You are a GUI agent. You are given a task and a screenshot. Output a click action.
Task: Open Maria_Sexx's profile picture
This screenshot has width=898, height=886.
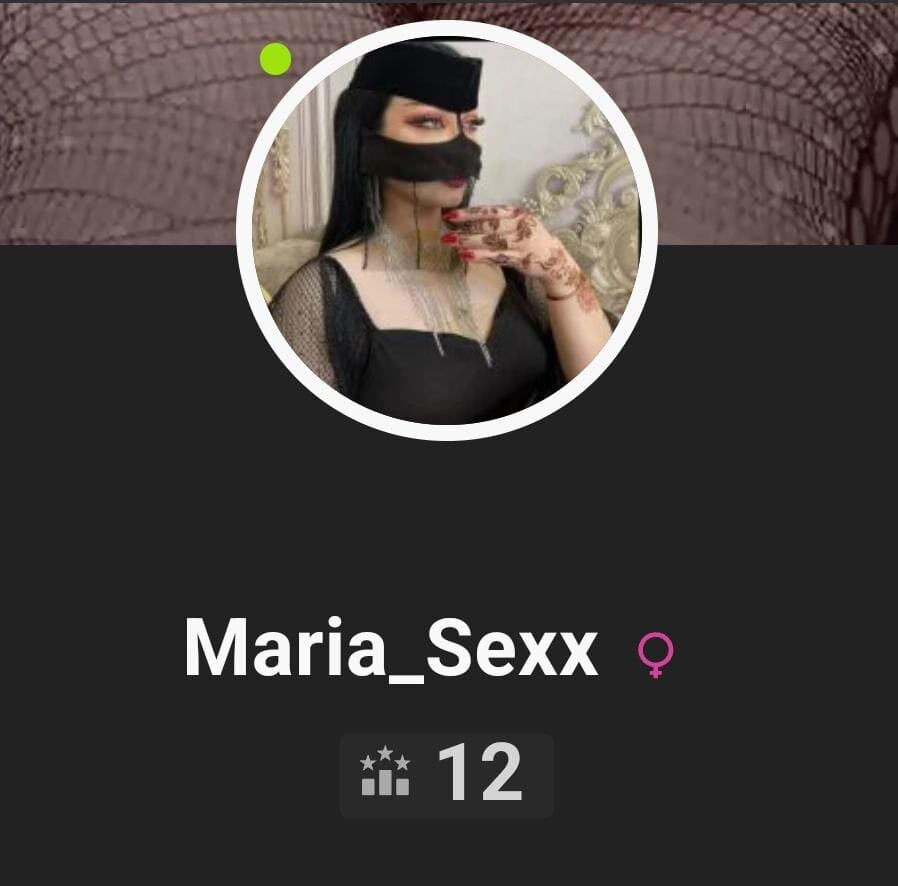pyautogui.click(x=446, y=230)
